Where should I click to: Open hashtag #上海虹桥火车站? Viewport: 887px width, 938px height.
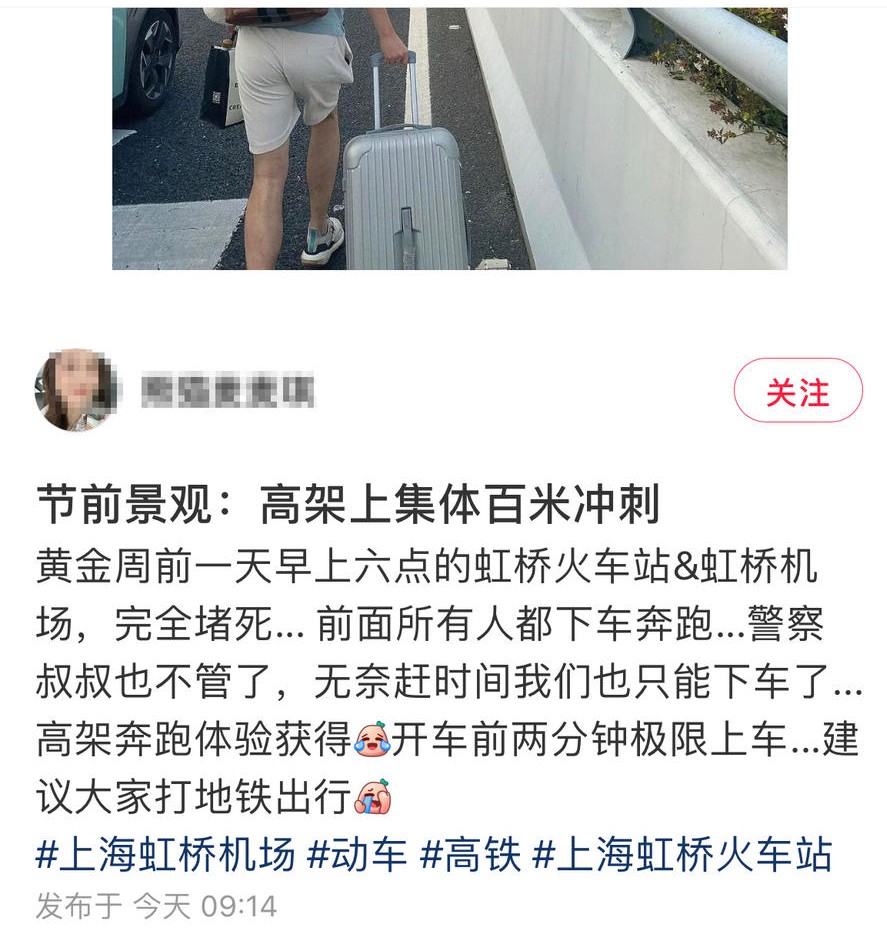coord(682,856)
